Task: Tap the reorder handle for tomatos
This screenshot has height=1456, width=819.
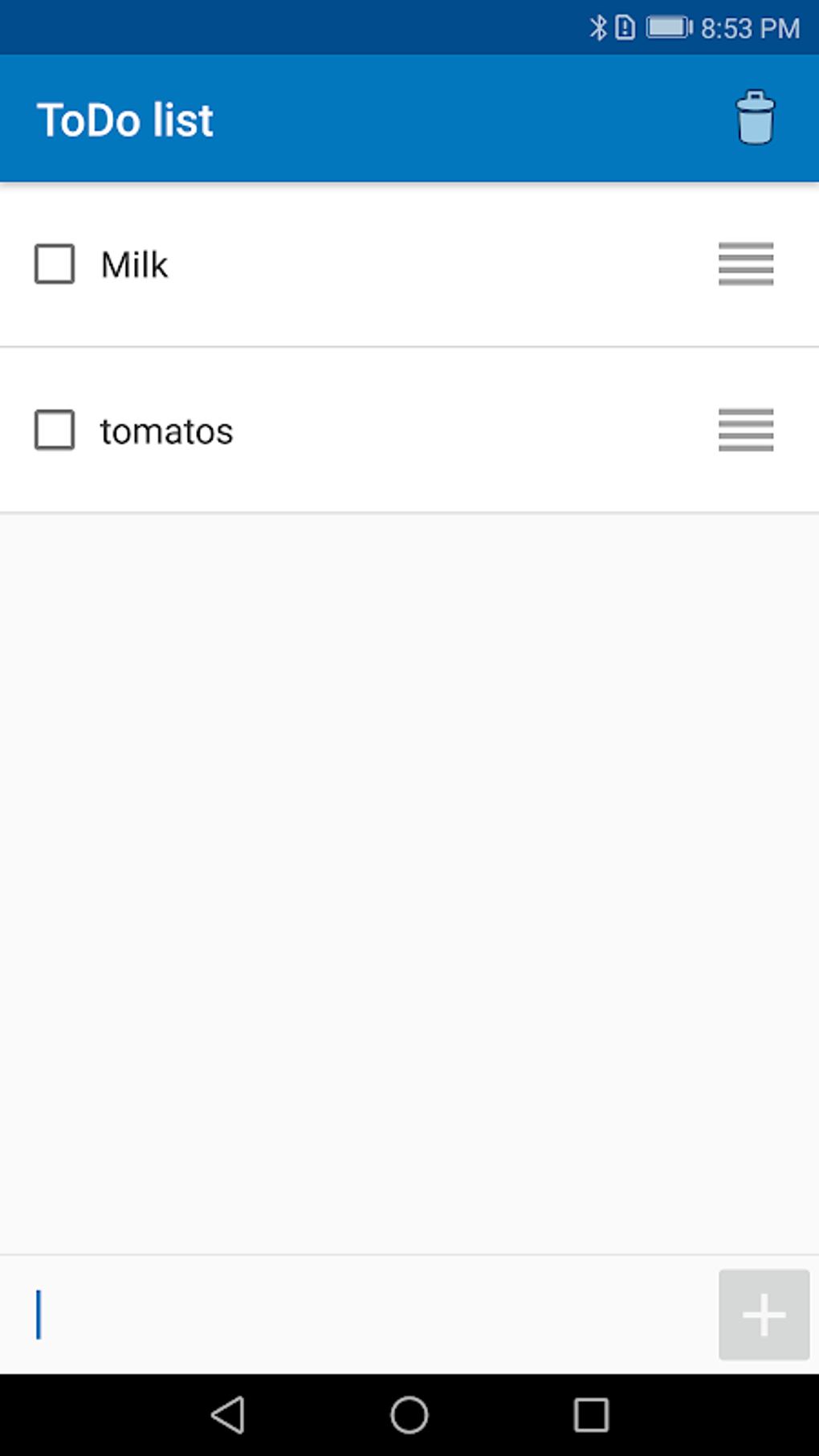Action: [746, 430]
